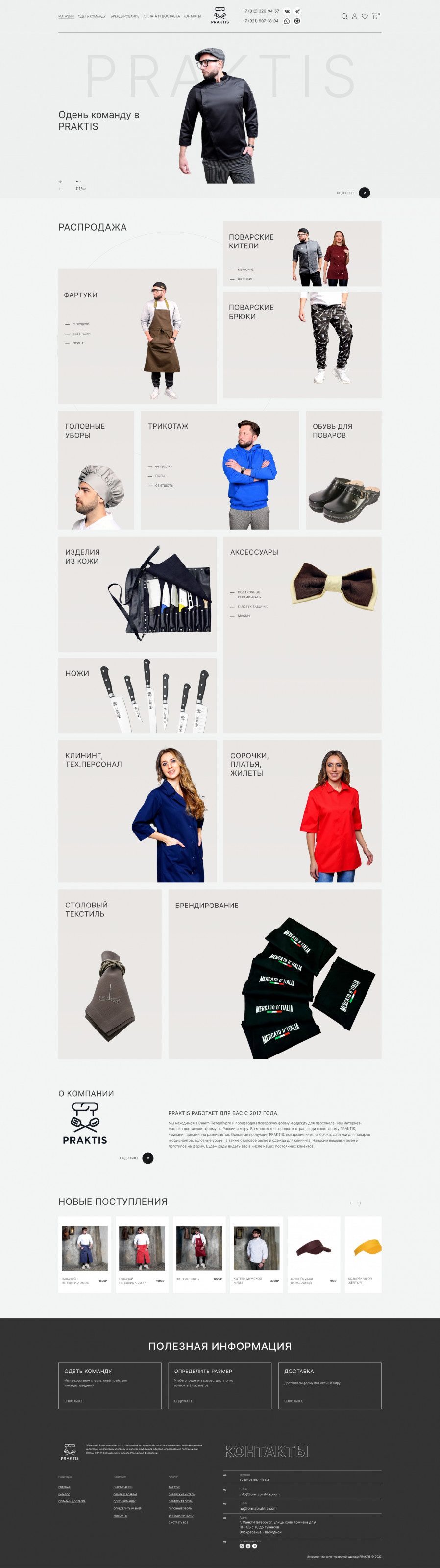
Task: Tap ПОДРОБНЕЕ link in ОПРЕДЕЛИТЬ РАЗМЕР card
Action: click(183, 1400)
